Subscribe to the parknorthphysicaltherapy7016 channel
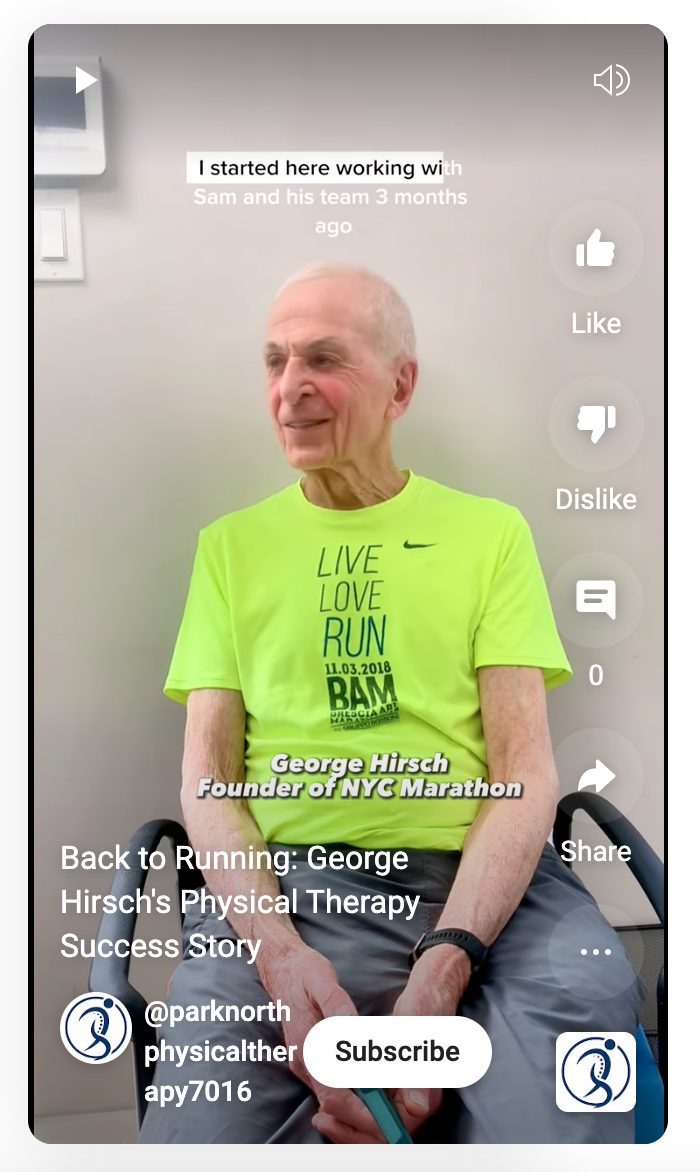 397,1051
